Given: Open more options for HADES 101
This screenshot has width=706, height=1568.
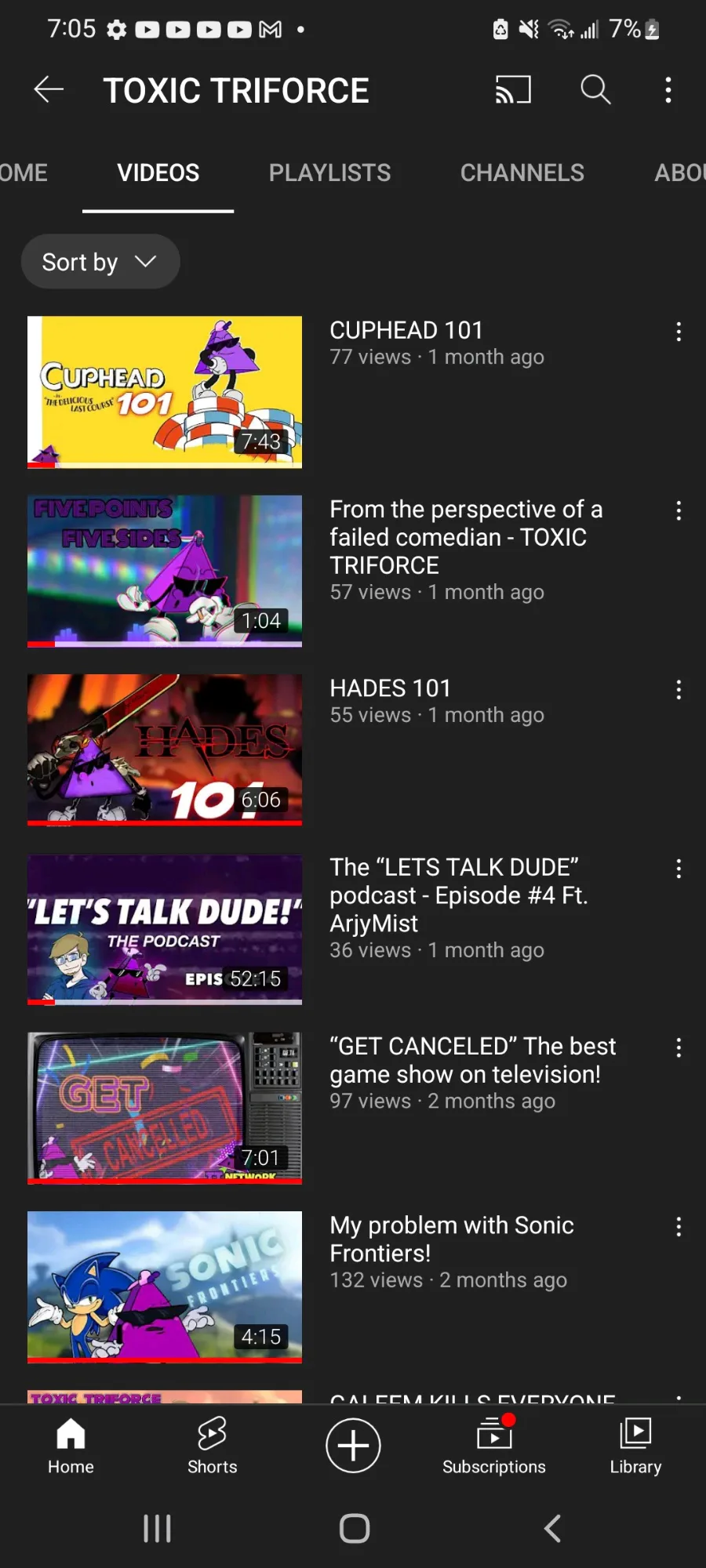Looking at the screenshot, I should [679, 690].
